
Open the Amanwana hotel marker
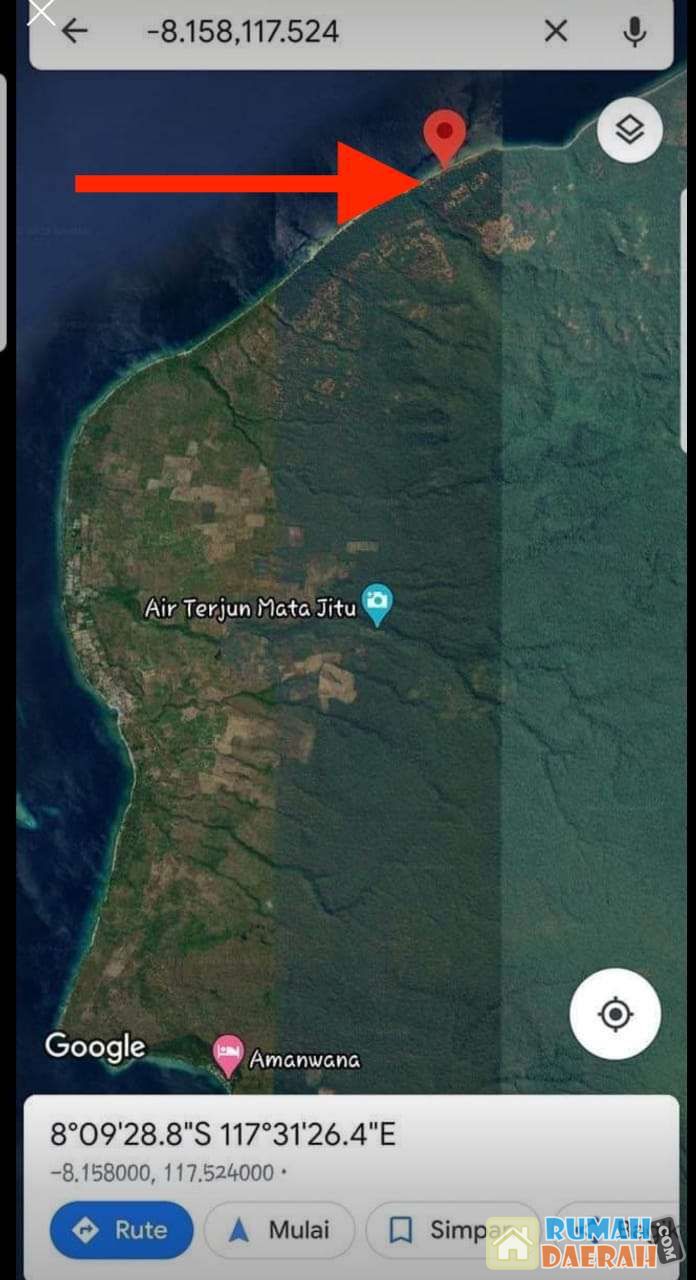[x=229, y=1055]
